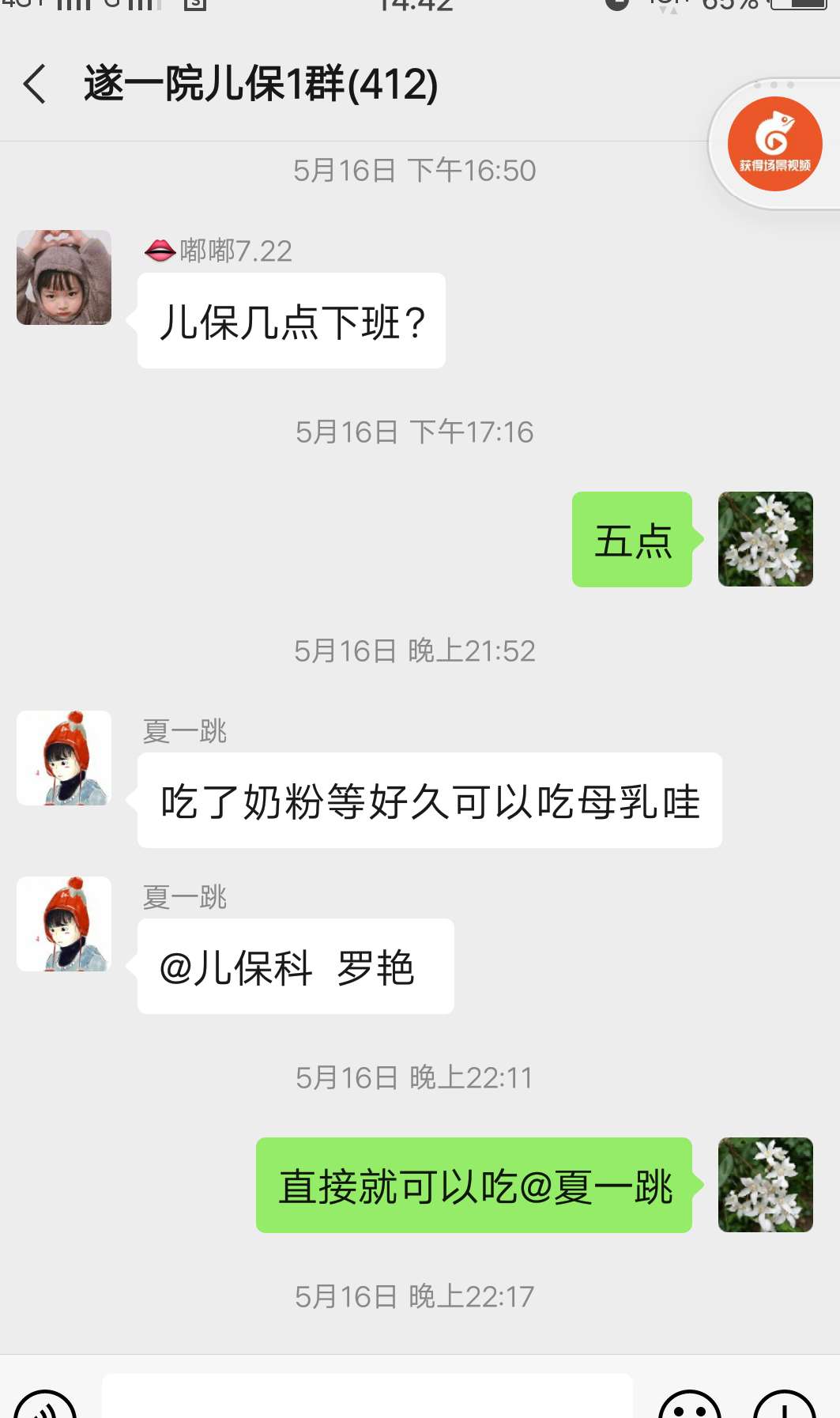Tap 夏一跳's avatar beside @儿保科 罗艳 message
The image size is (840, 1418).
tap(64, 924)
